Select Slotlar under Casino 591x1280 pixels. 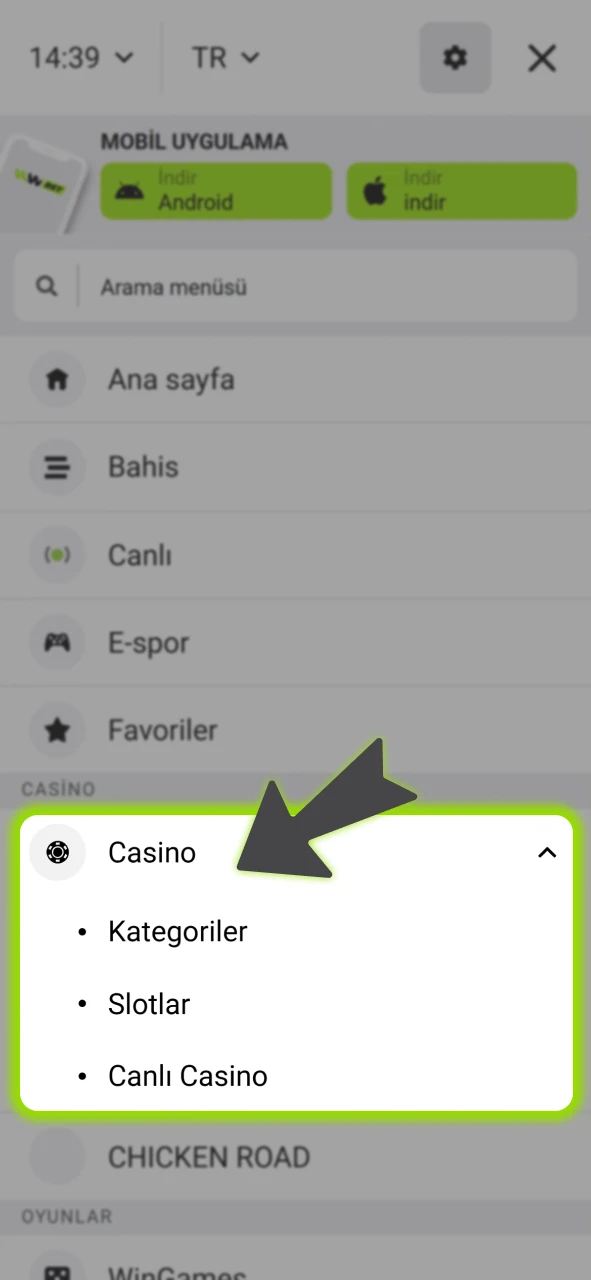pyautogui.click(x=149, y=1004)
